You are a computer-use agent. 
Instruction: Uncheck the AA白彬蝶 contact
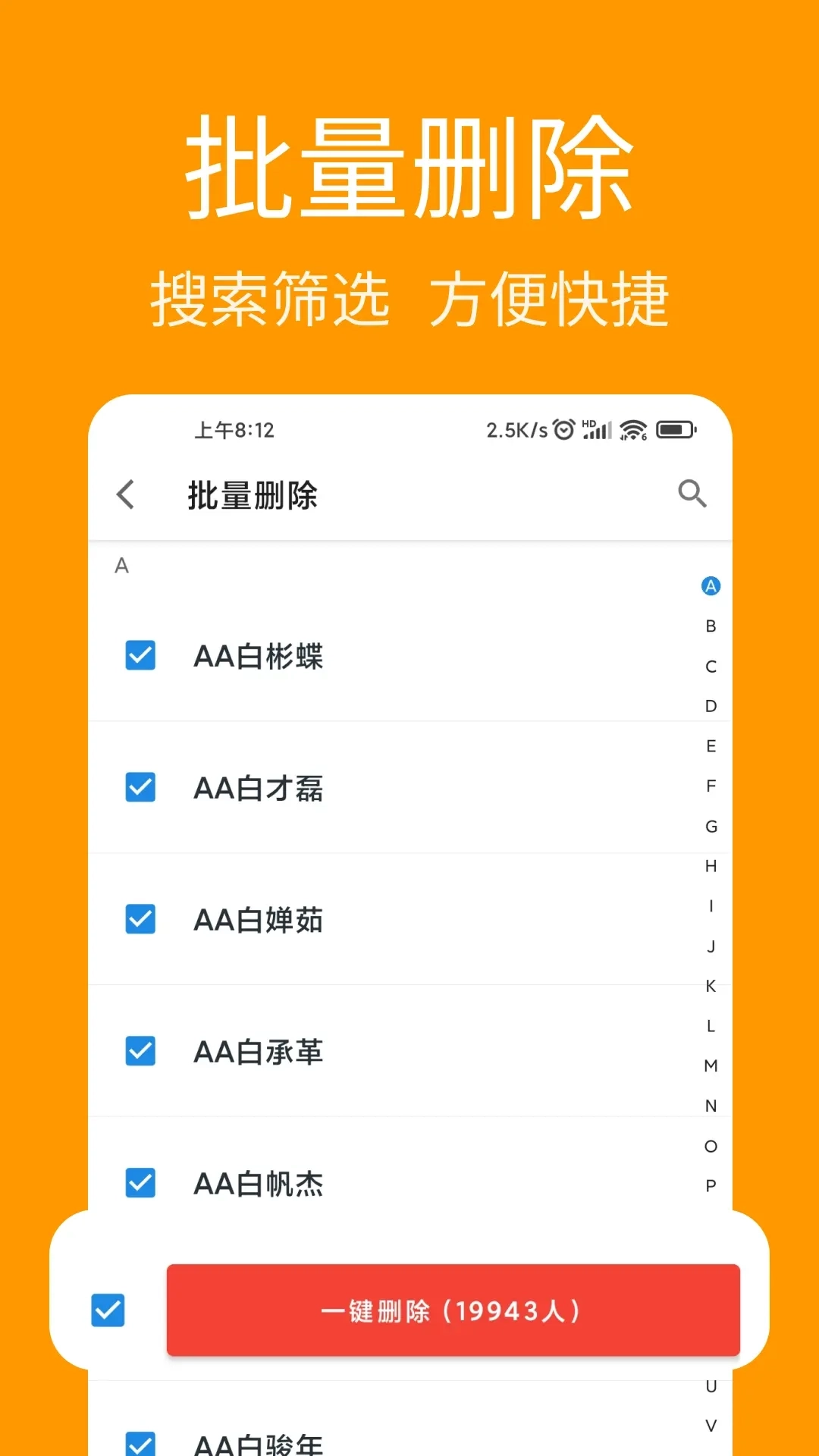click(140, 657)
